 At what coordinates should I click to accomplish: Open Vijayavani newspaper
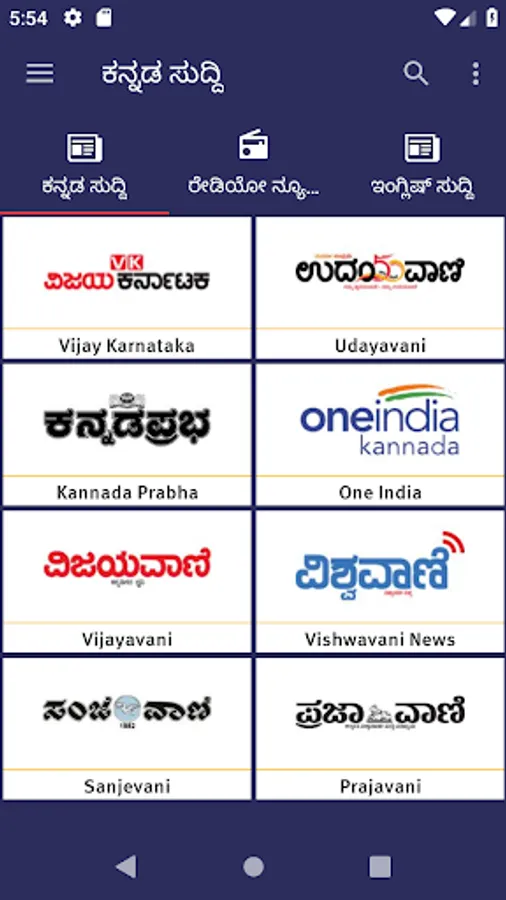[127, 581]
